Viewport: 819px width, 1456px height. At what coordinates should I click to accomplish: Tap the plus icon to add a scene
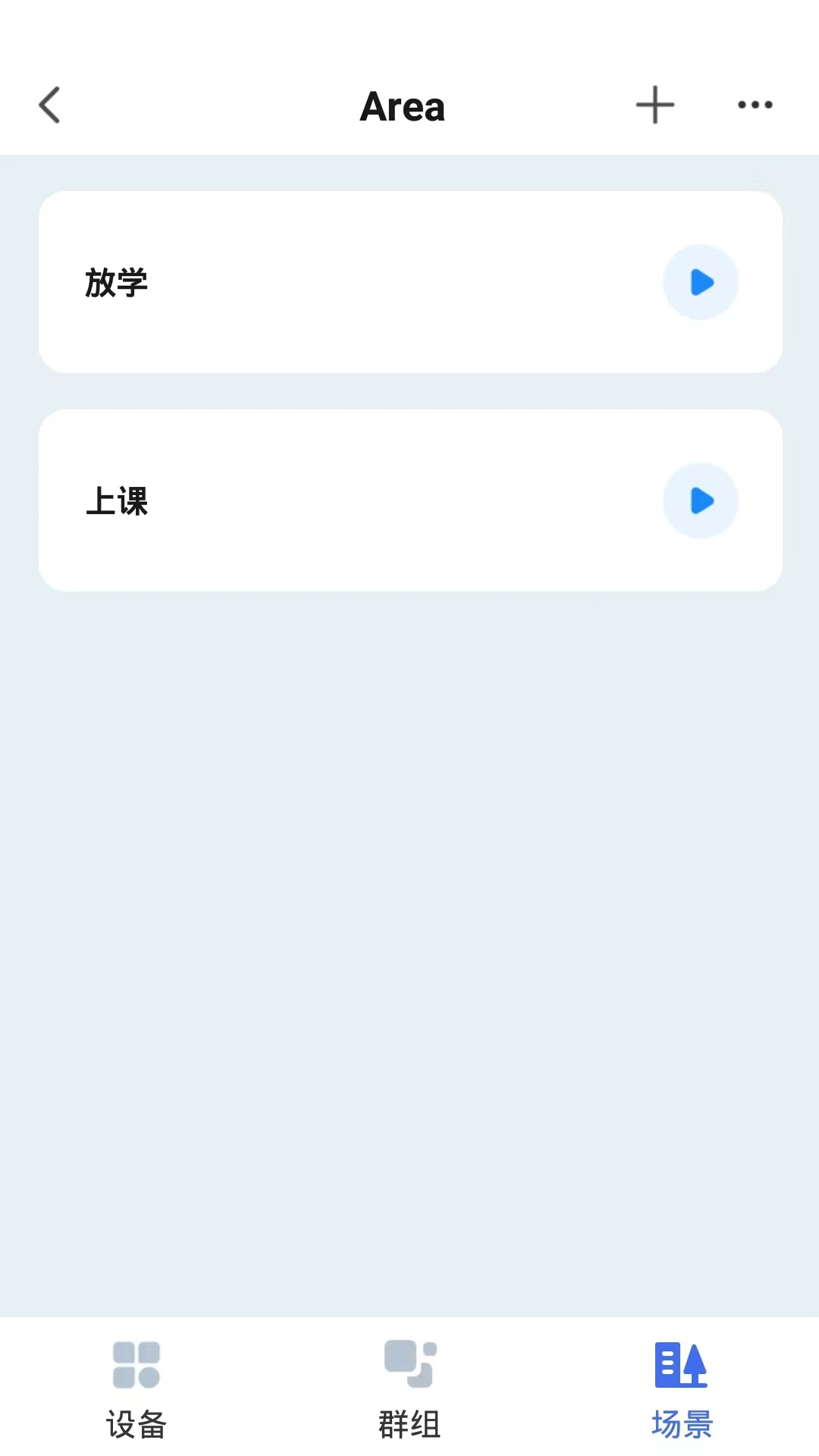pyautogui.click(x=654, y=105)
